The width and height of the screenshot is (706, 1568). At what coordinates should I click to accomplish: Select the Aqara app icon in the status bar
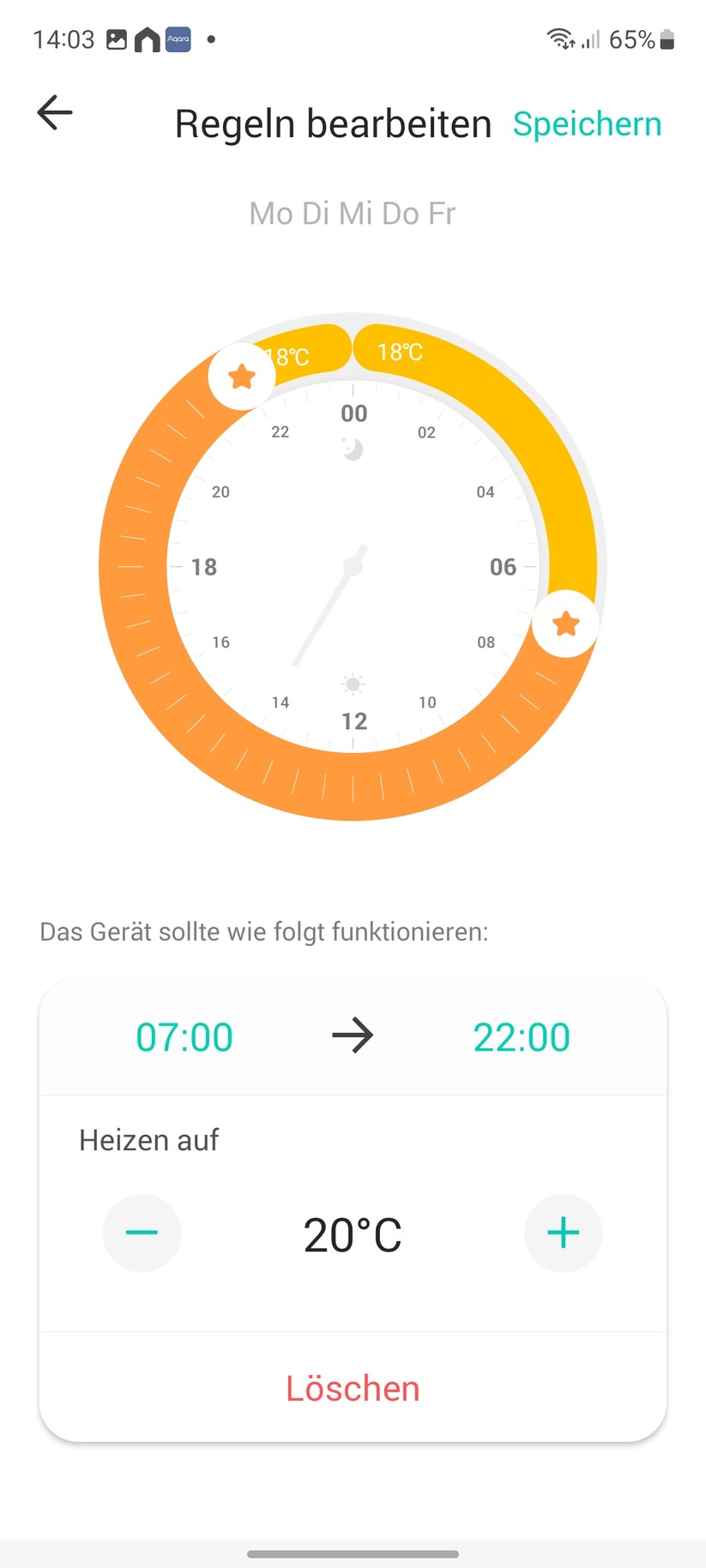point(177,39)
